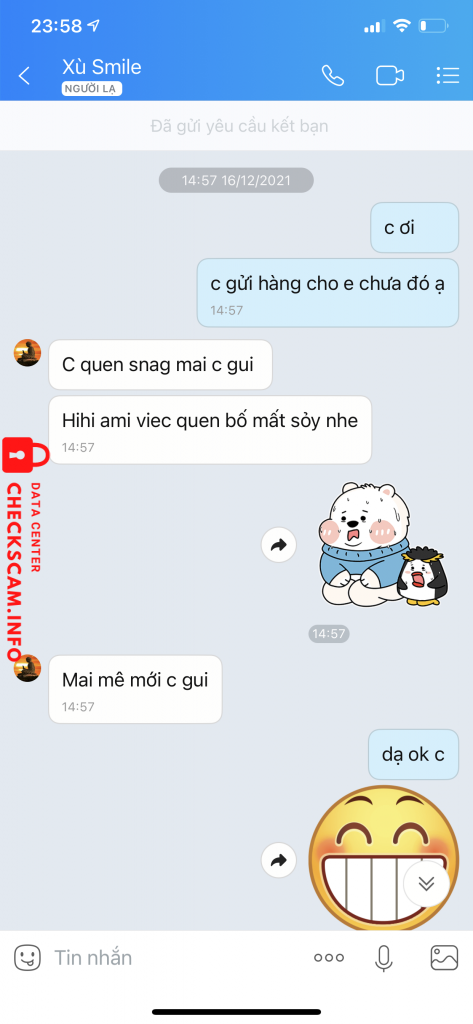Open the chat options menu
Viewport: 473px width, 1024px height.
448,76
